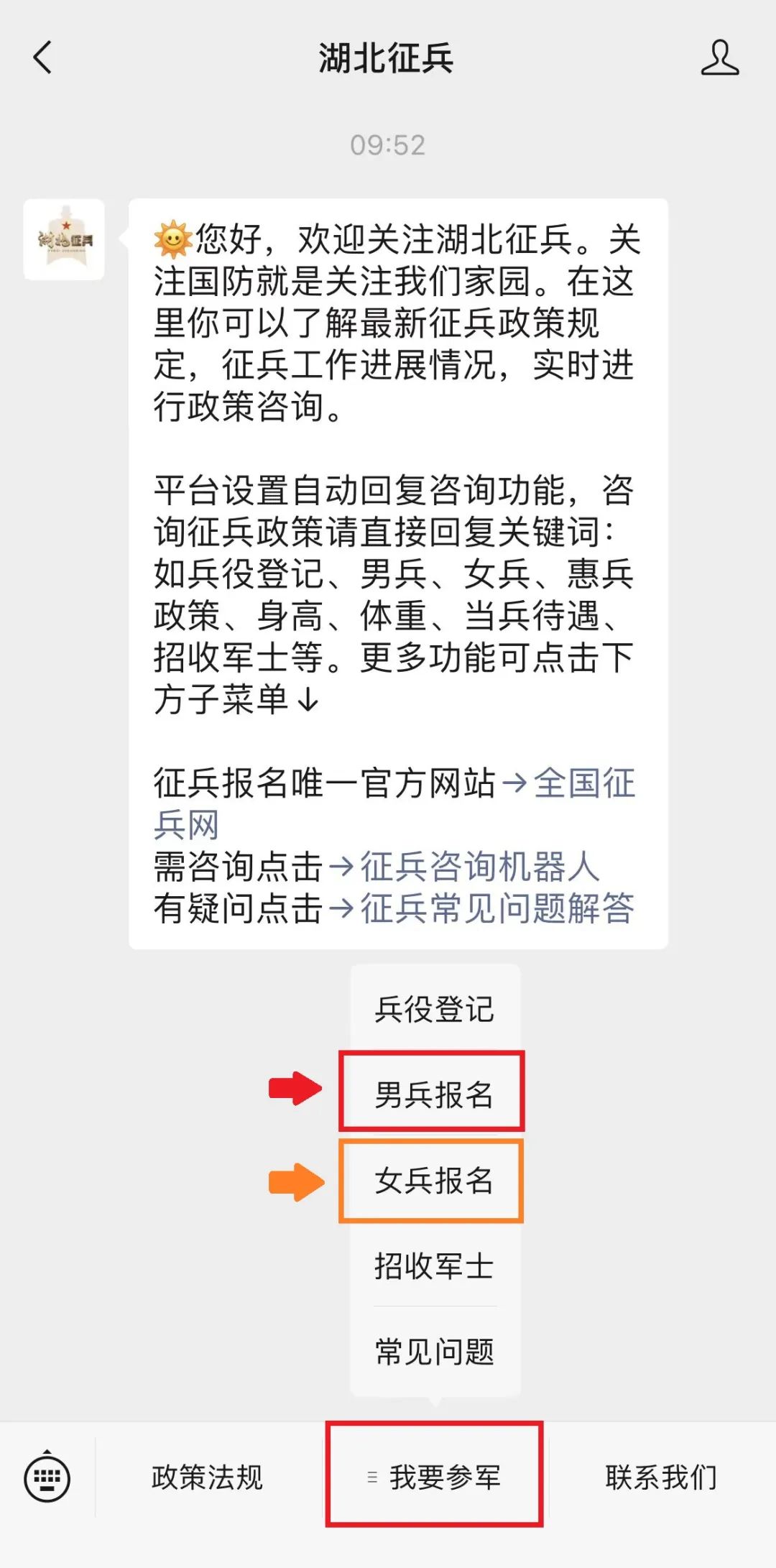Open 招收军士 menu item
The width and height of the screenshot is (776, 1568).
[x=434, y=1265]
